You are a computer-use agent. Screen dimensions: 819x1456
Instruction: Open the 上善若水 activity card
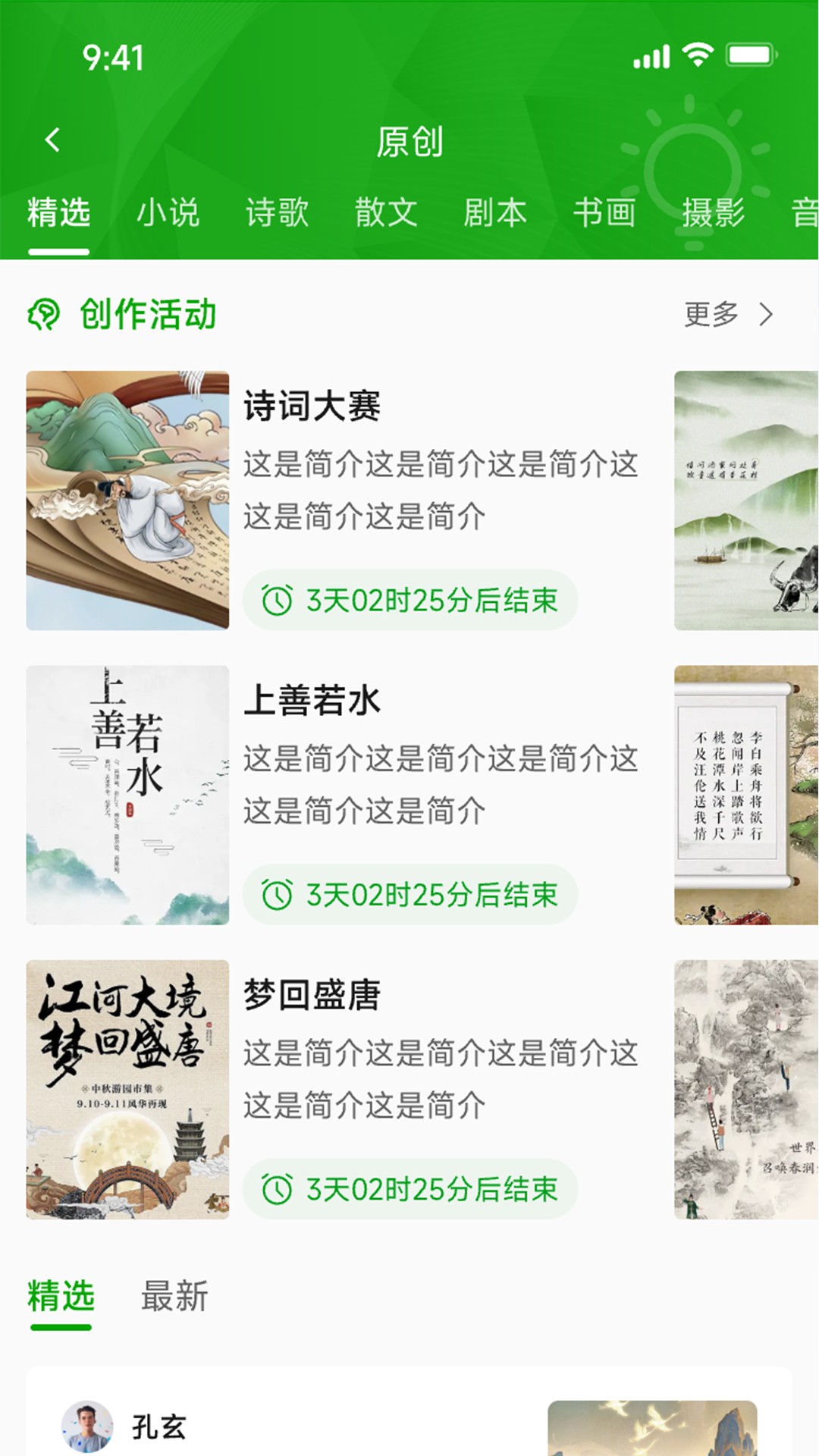click(x=334, y=795)
